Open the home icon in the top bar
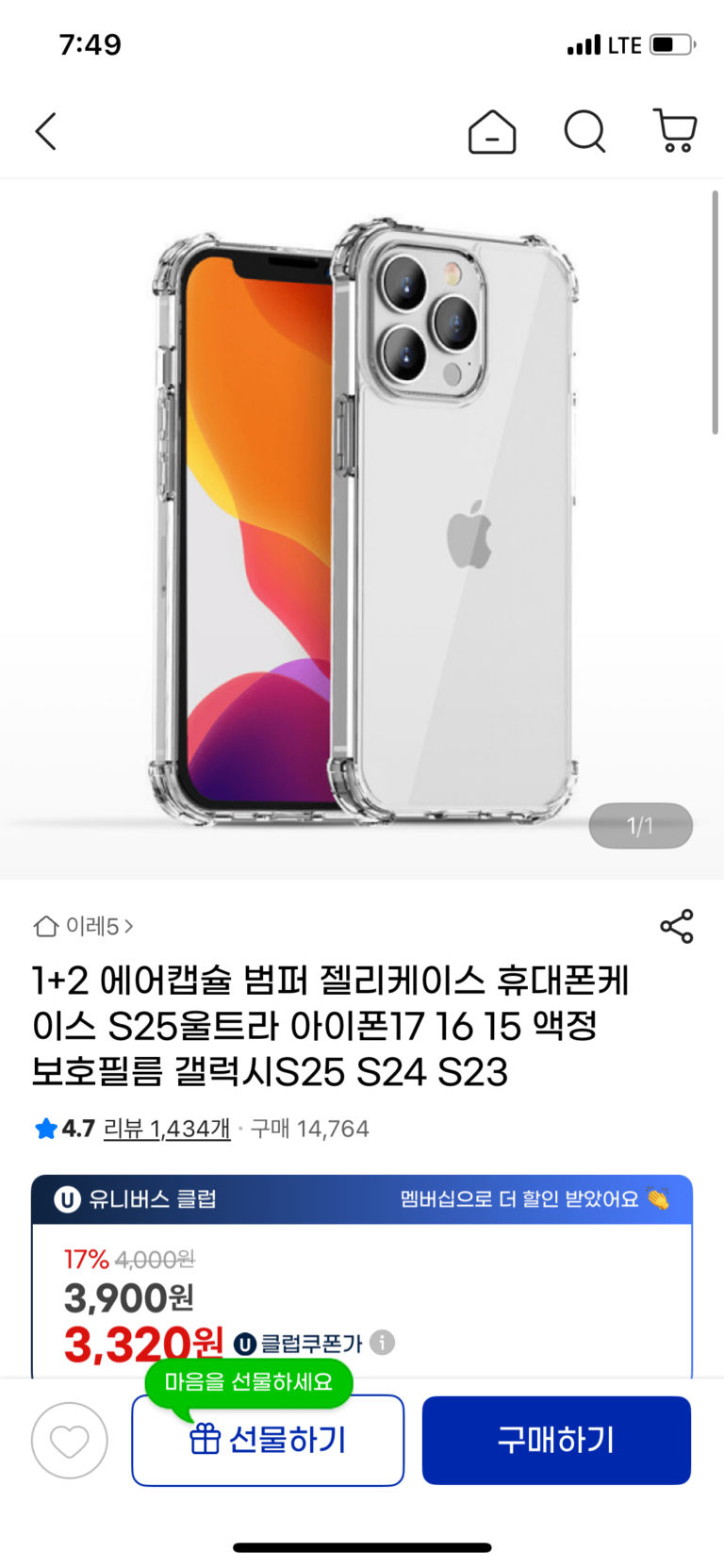The height and width of the screenshot is (1568, 724). coord(492,131)
